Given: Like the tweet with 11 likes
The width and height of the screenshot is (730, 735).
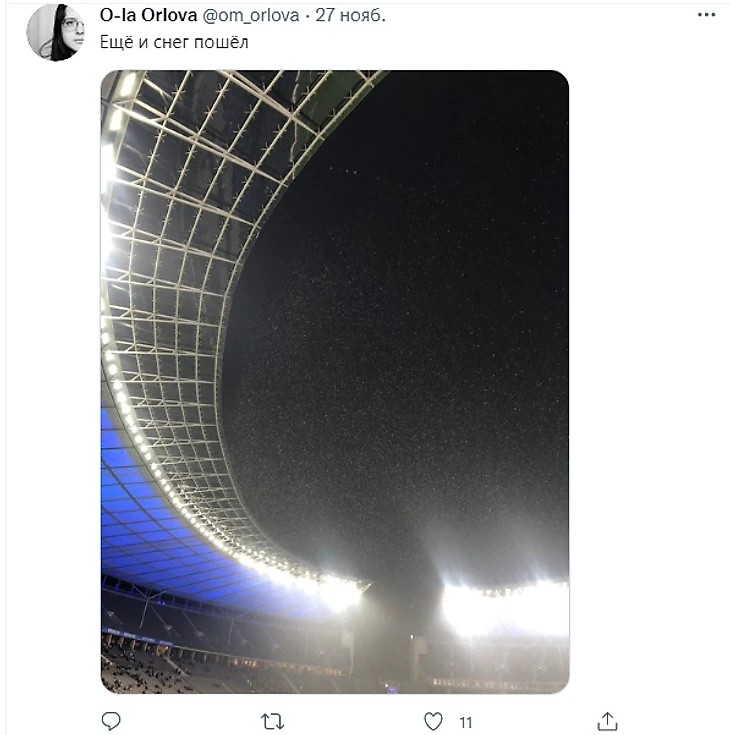Looking at the screenshot, I should click(x=434, y=721).
